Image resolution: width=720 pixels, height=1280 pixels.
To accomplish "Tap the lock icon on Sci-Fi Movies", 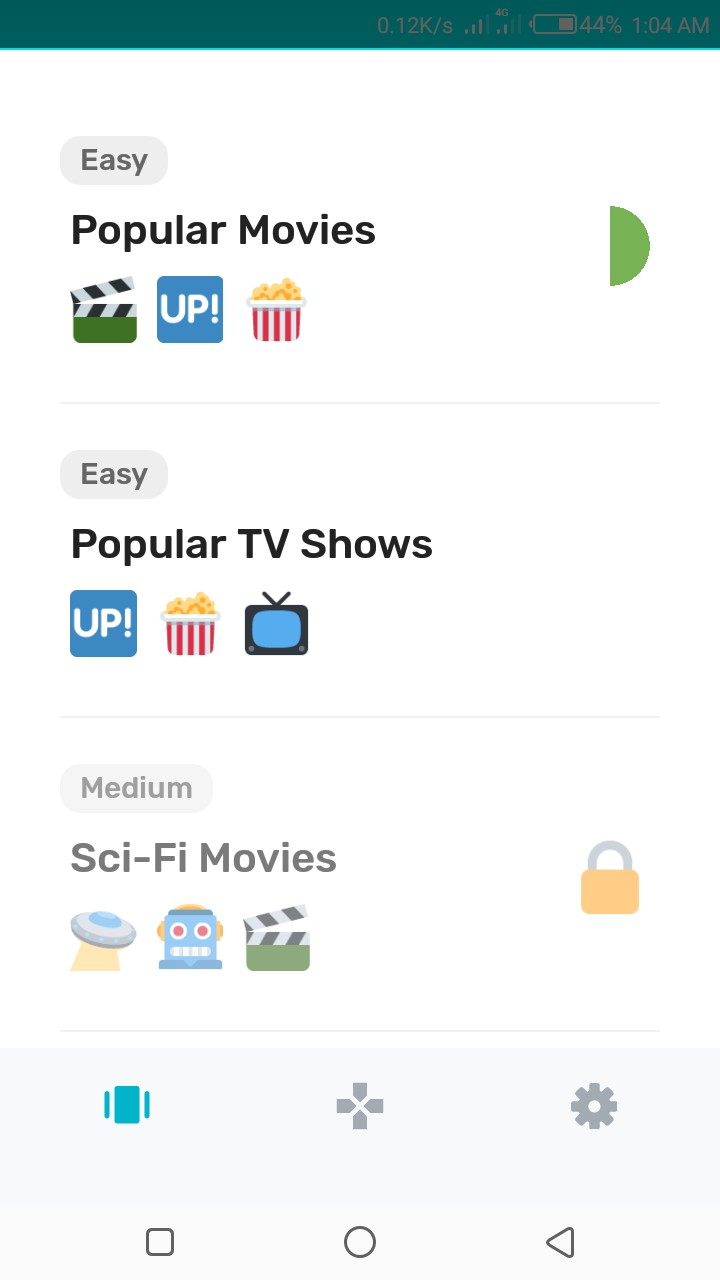I will point(609,877).
